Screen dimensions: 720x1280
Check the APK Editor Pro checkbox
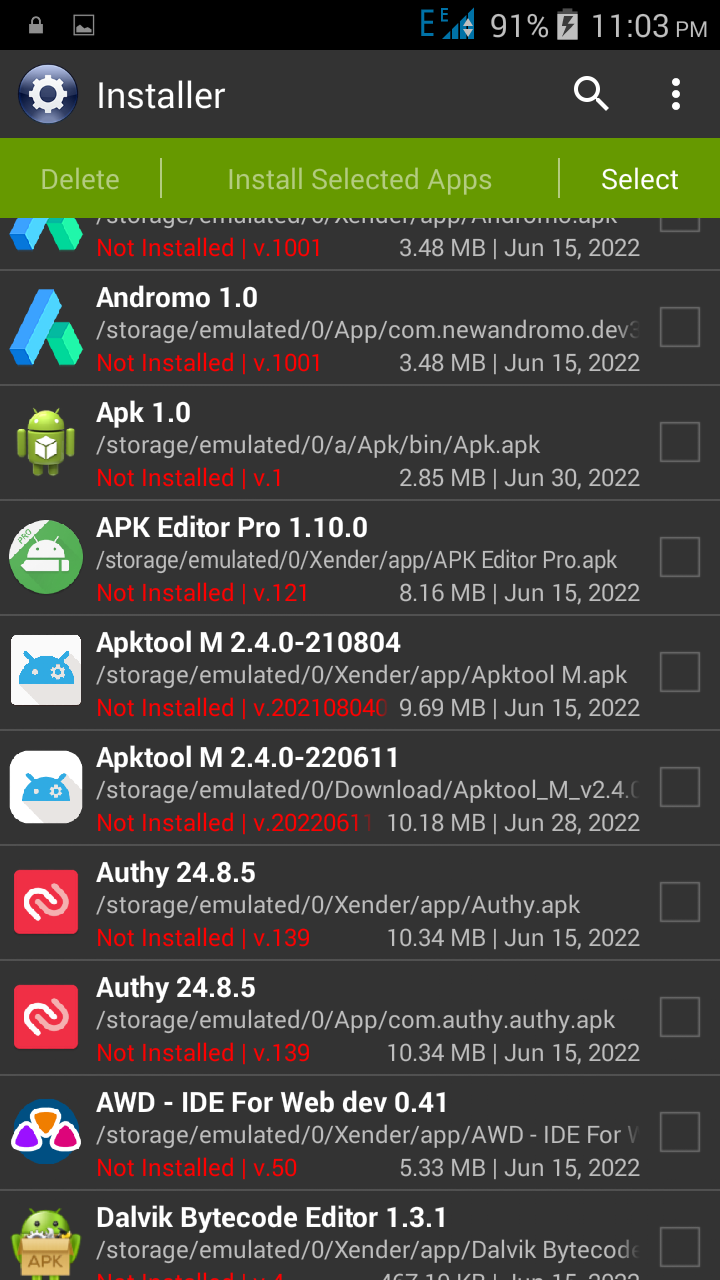[680, 557]
